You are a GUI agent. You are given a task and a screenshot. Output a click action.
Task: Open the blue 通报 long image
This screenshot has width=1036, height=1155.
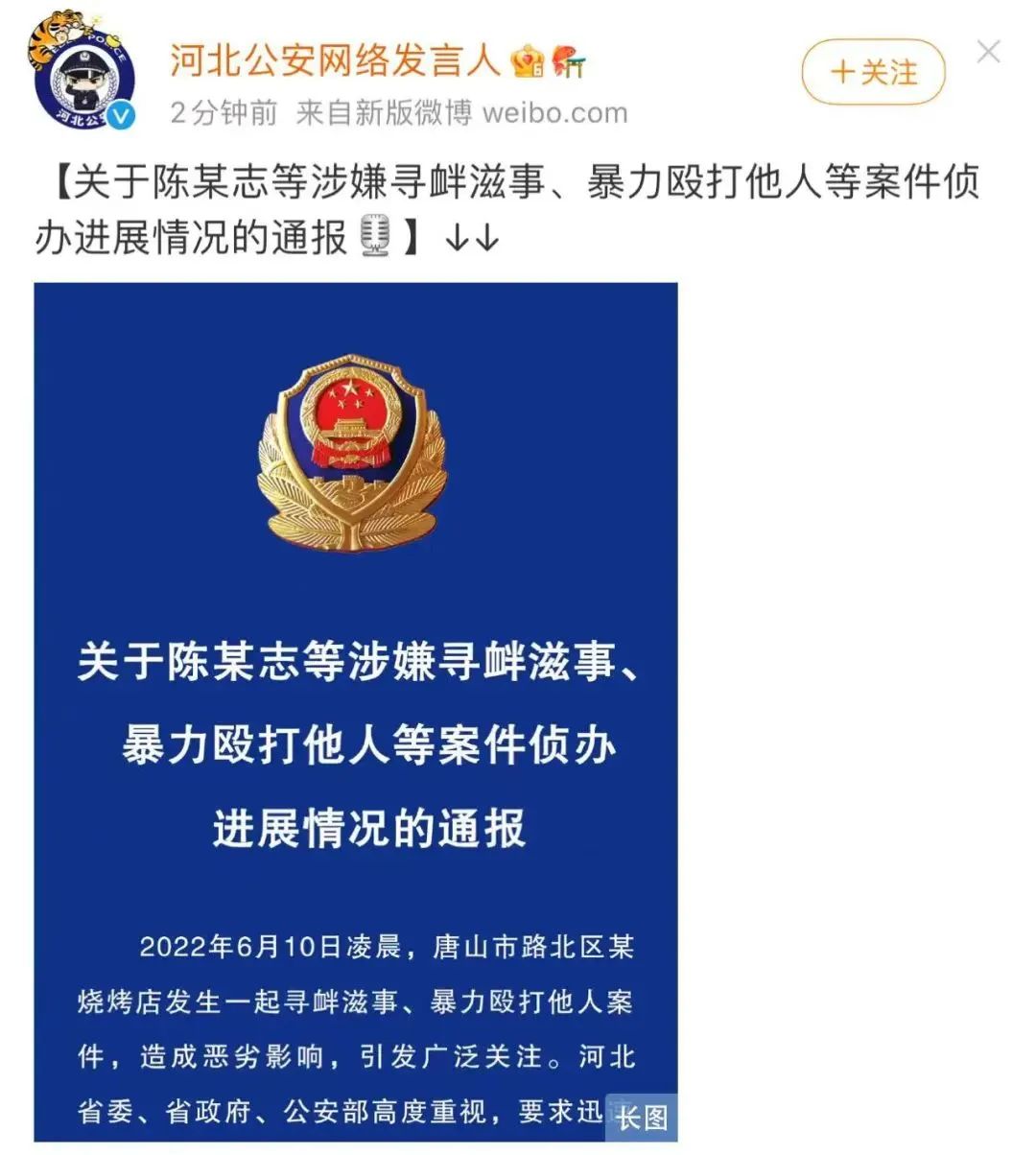(355, 710)
